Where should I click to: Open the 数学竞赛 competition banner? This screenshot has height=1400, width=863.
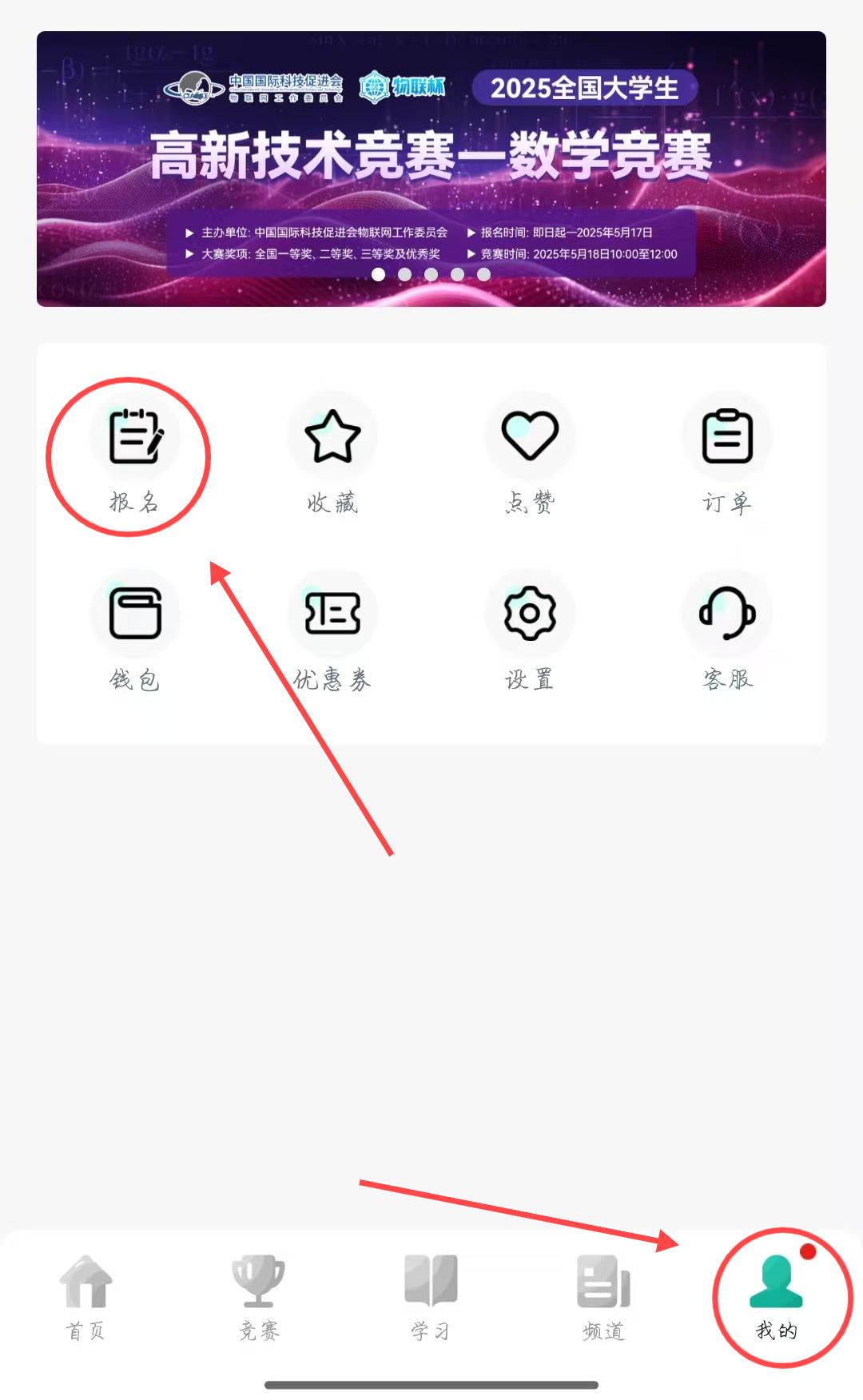tap(431, 169)
